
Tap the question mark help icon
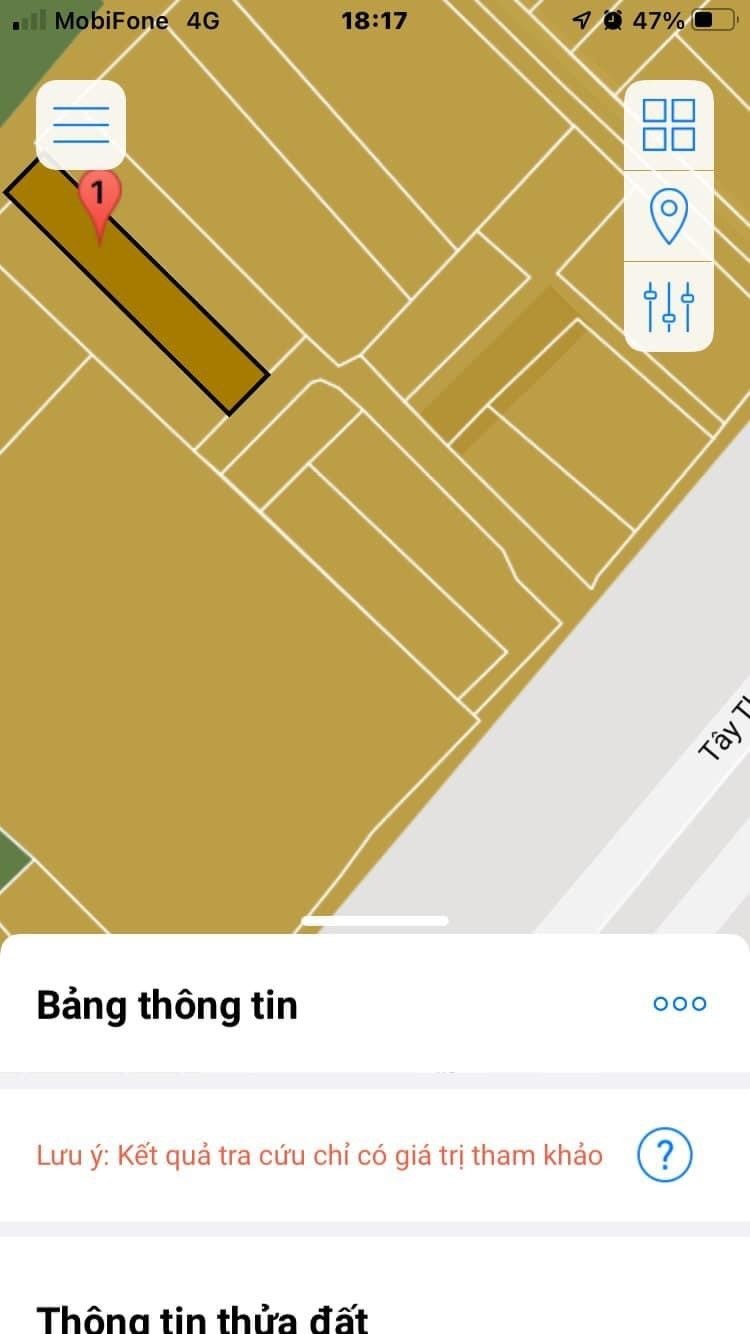(x=664, y=1156)
